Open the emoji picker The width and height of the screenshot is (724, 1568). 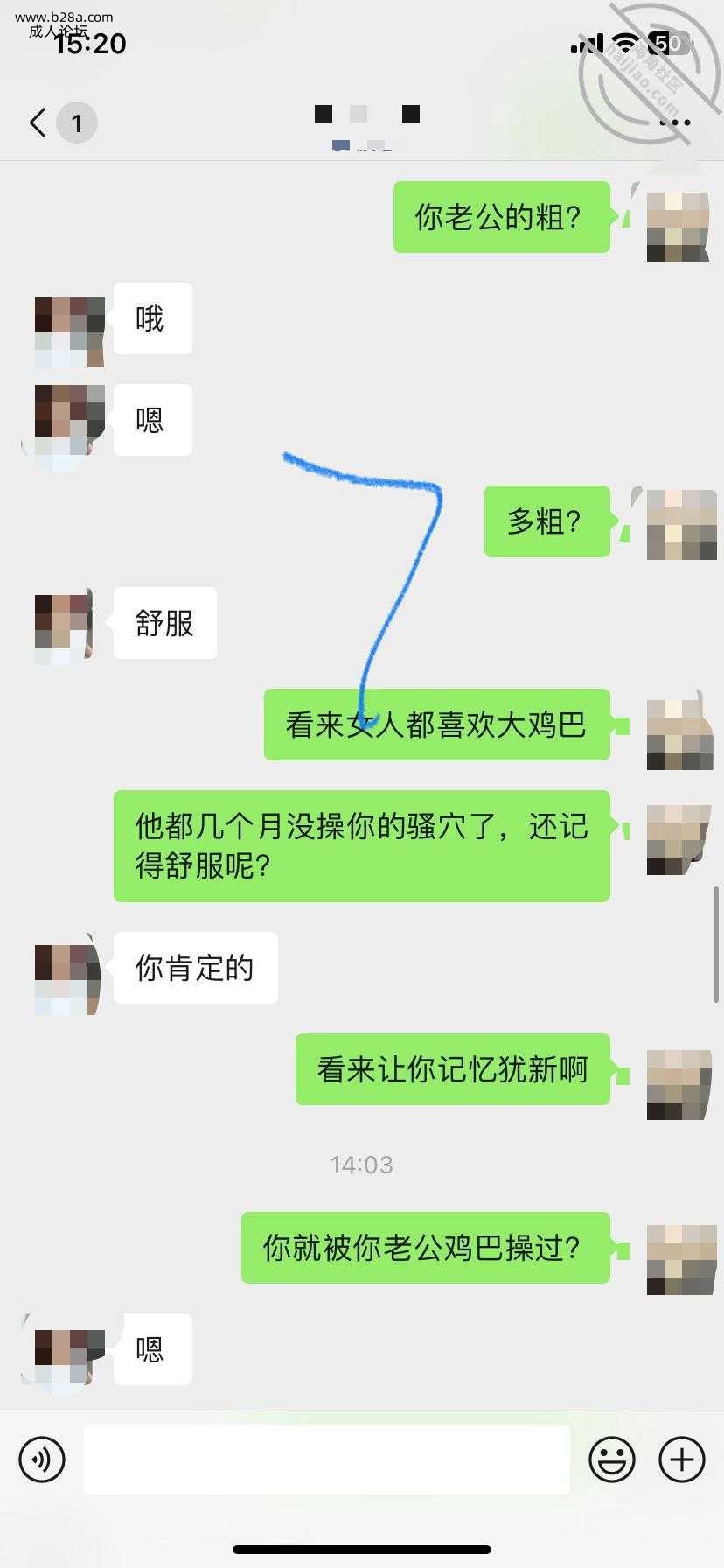(611, 1459)
